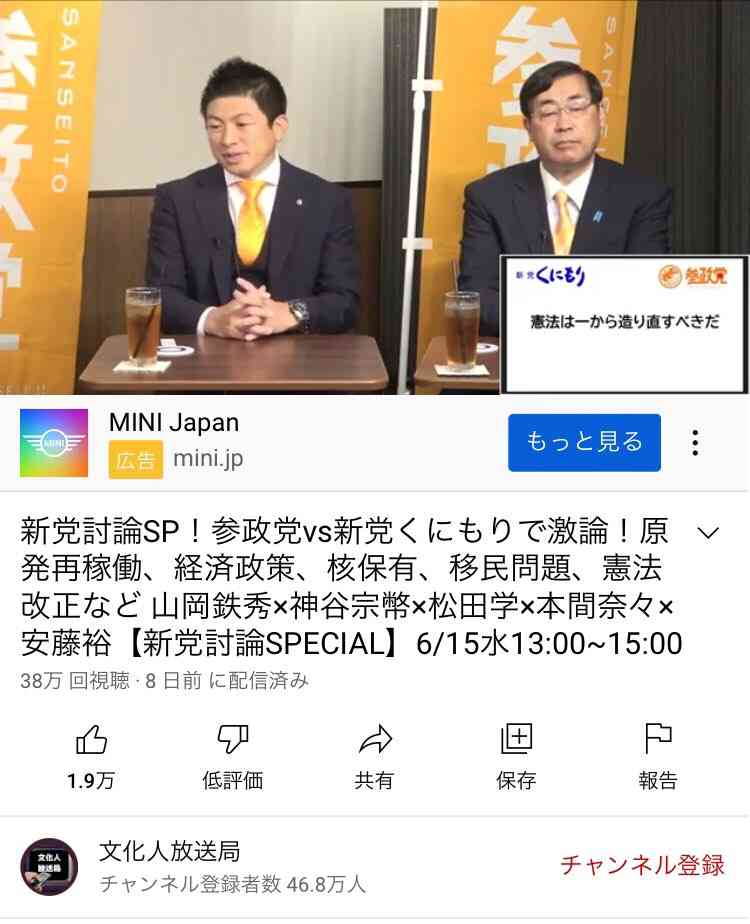Tap the blue もっと見る button
Screen dimensions: 750x924
coord(583,441)
